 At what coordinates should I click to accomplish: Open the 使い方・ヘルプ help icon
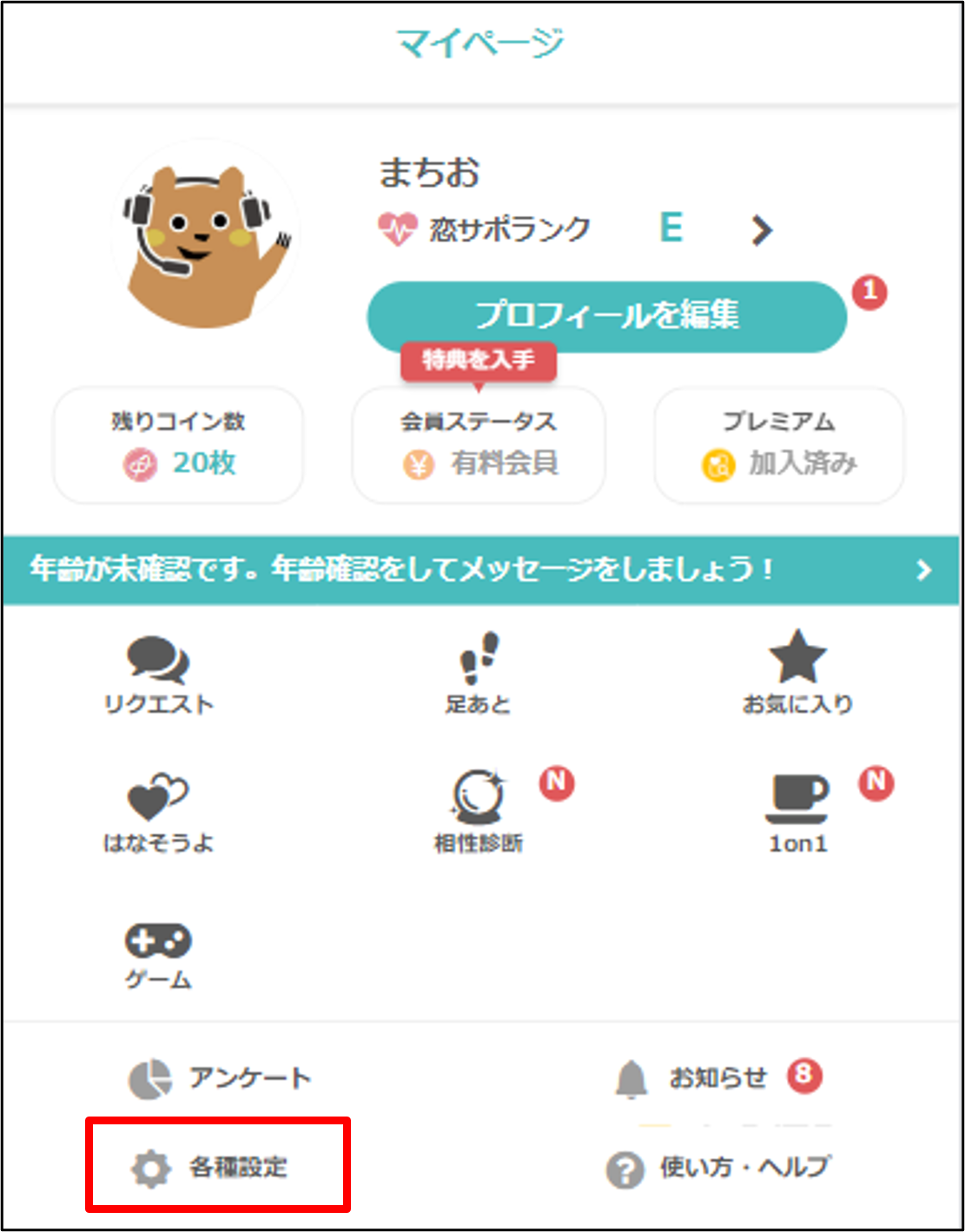click(x=624, y=1168)
